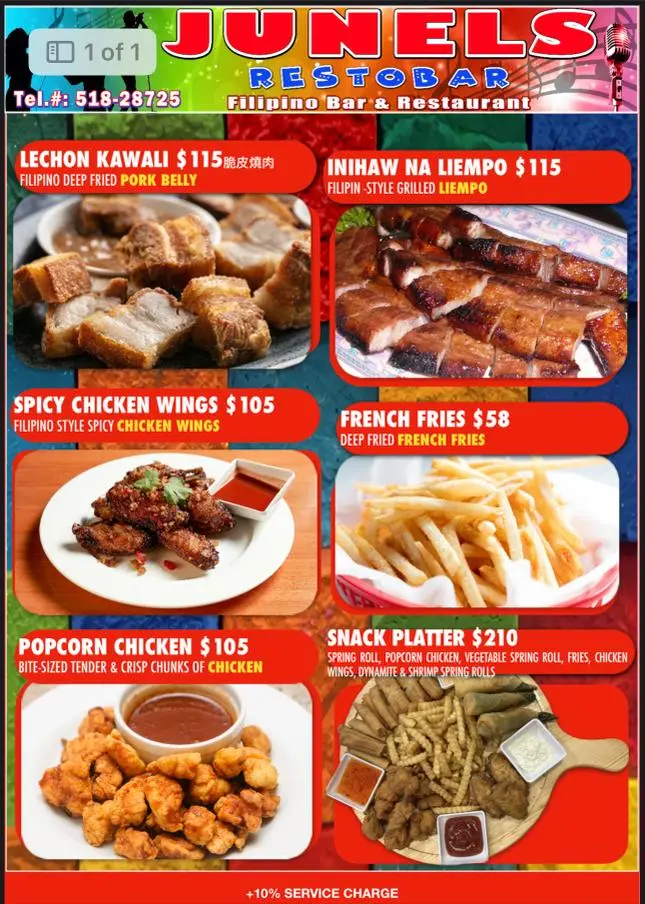645x904 pixels.
Task: Tap the '1 of 1' page indicator
Action: click(x=93, y=52)
